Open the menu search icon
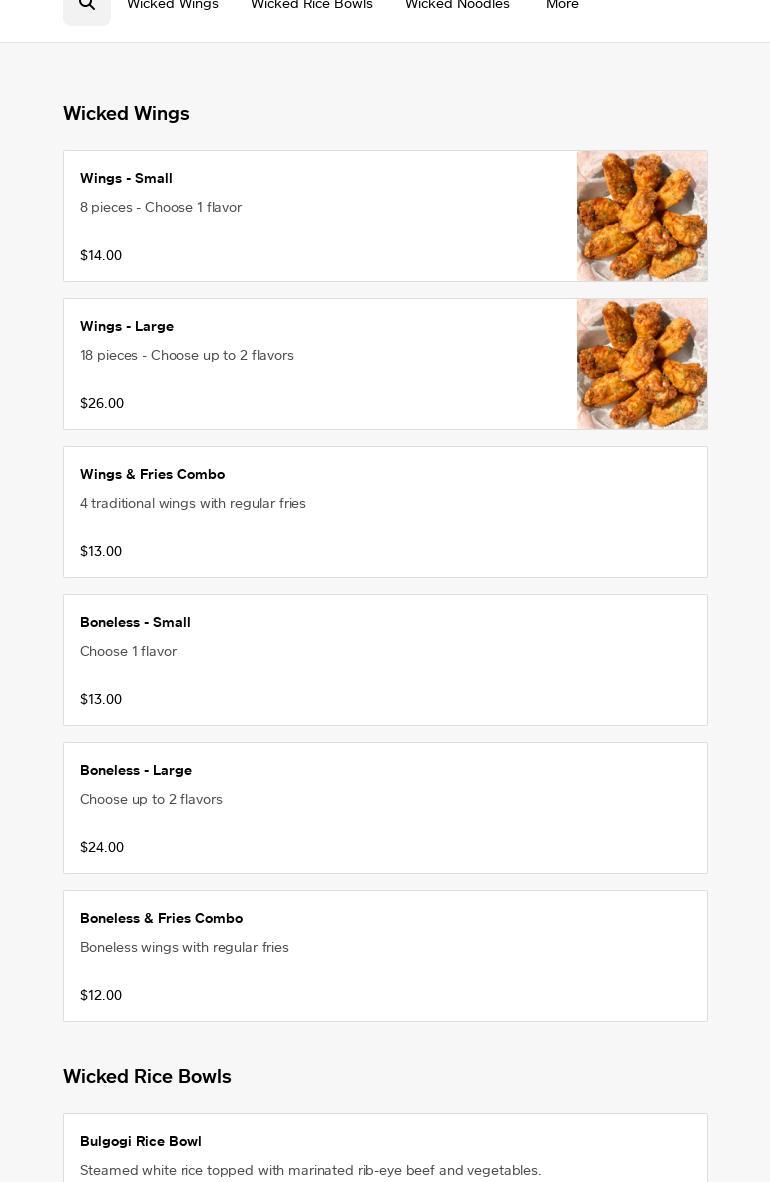770x1182 pixels. point(87,5)
